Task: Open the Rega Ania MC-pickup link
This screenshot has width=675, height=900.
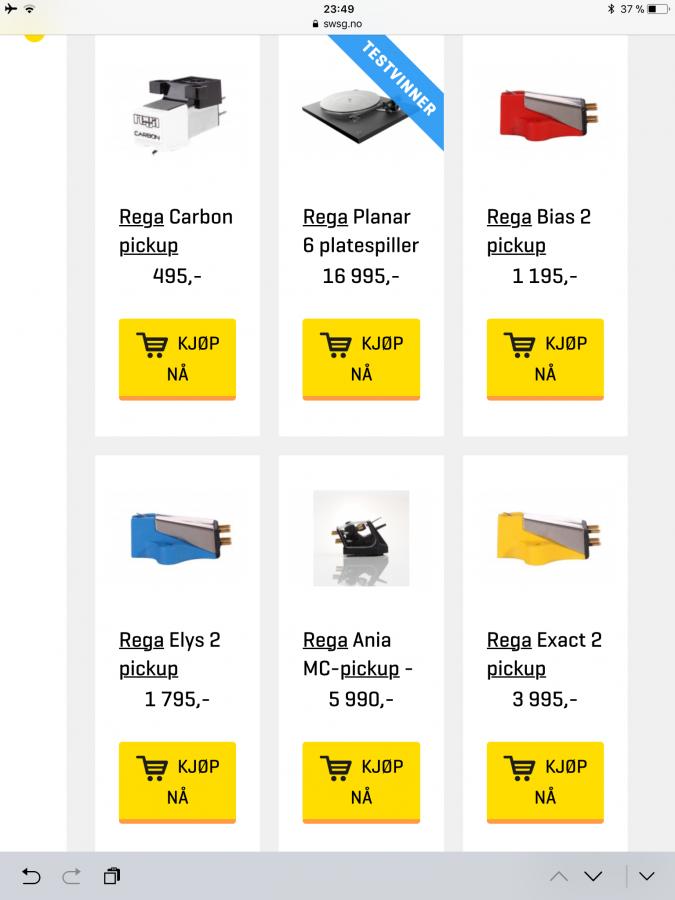Action: tap(358, 654)
